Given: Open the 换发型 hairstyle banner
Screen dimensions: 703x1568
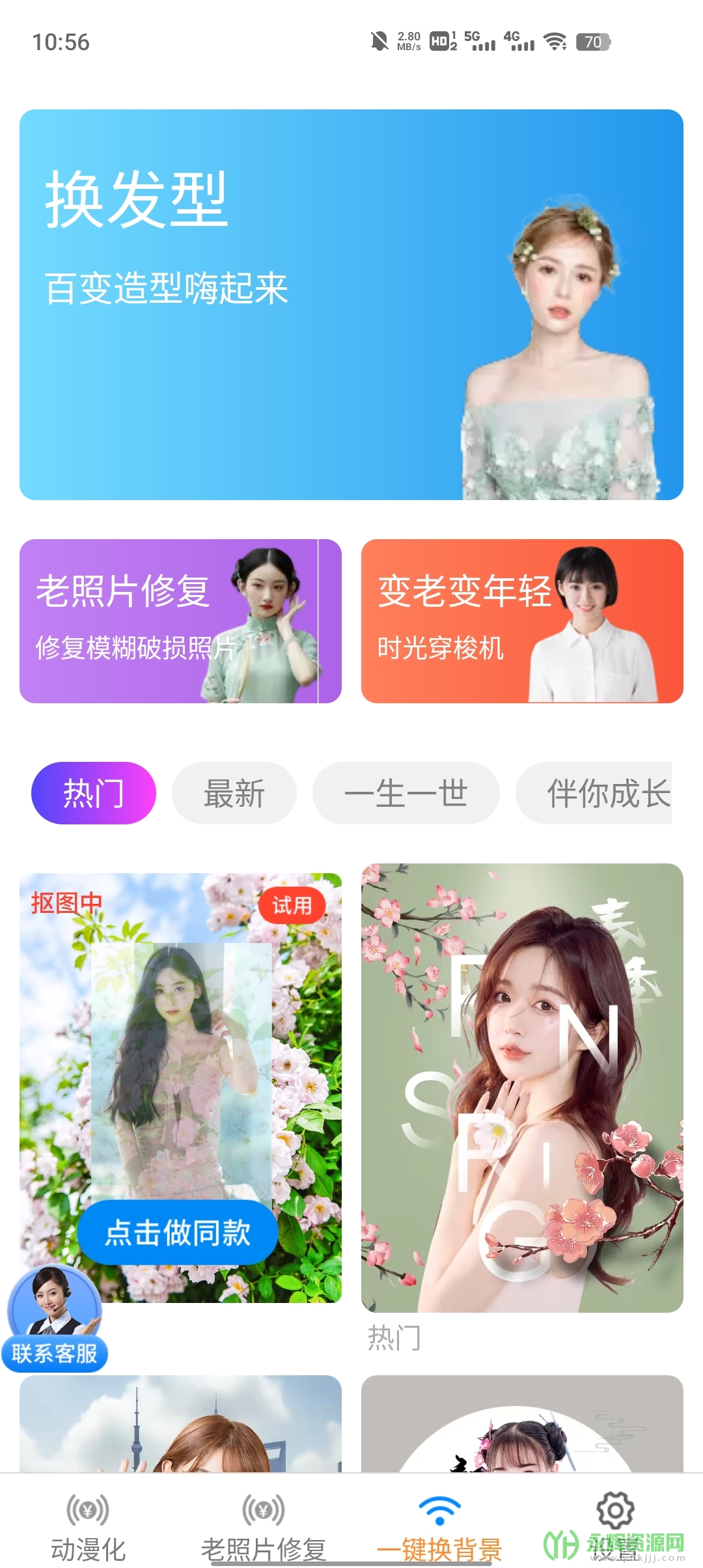Looking at the screenshot, I should point(351,304).
